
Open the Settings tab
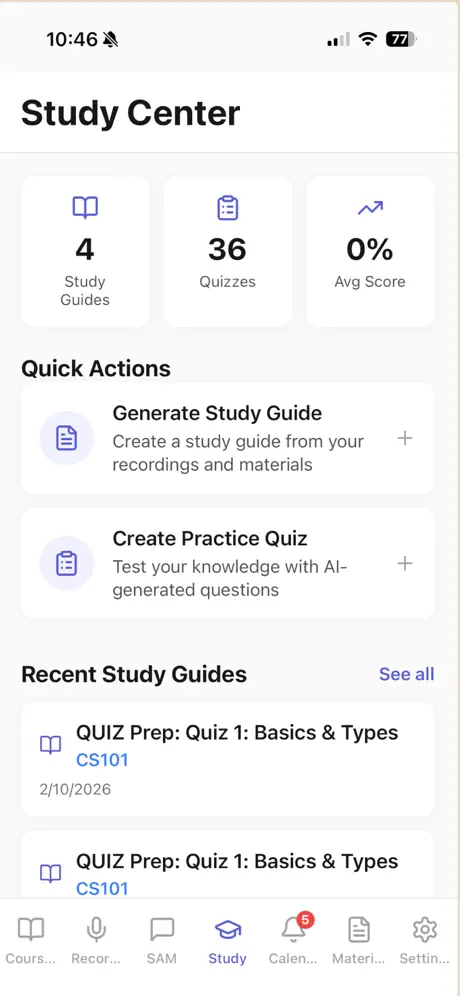tap(425, 941)
